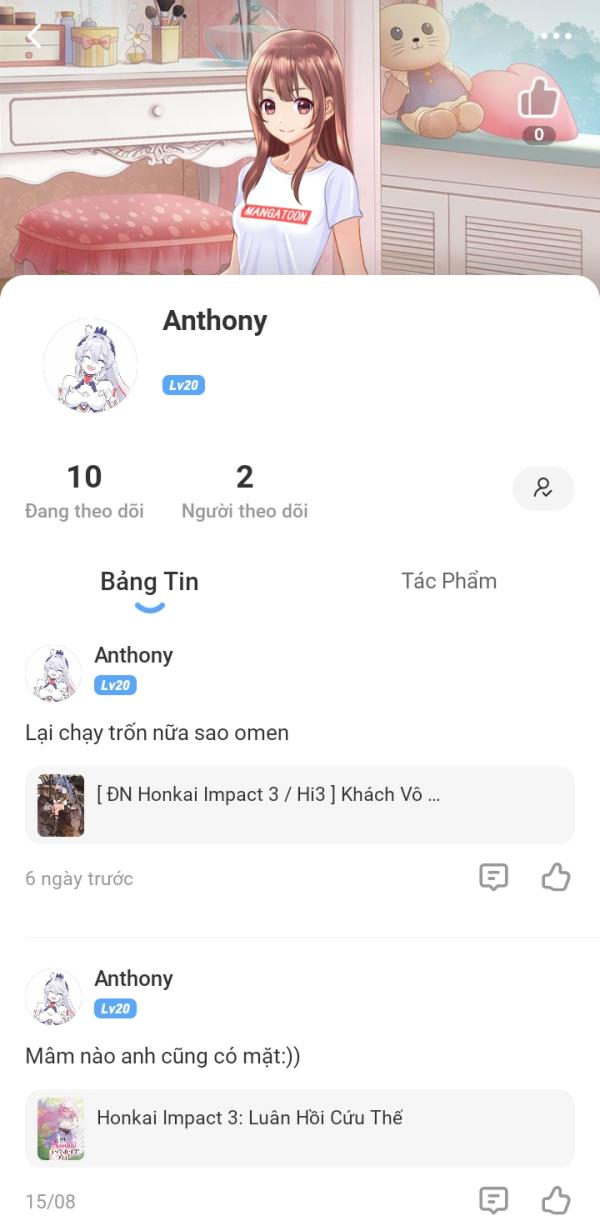Open Honkai Impact 3: Luân Hồi Cứu Thế card
Image resolution: width=600 pixels, height=1221 pixels.
300,1128
